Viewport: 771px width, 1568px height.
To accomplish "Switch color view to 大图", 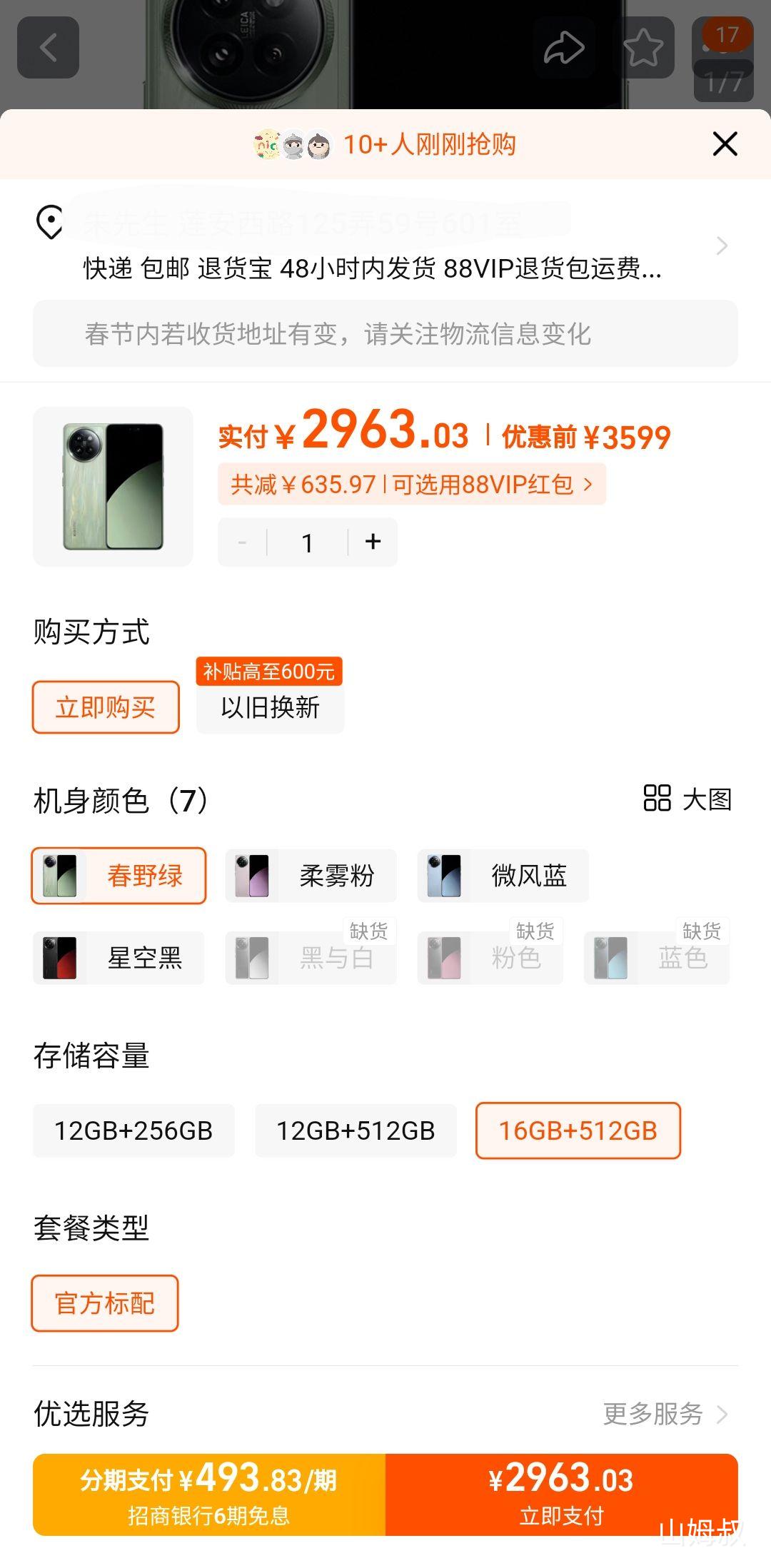I will click(688, 799).
